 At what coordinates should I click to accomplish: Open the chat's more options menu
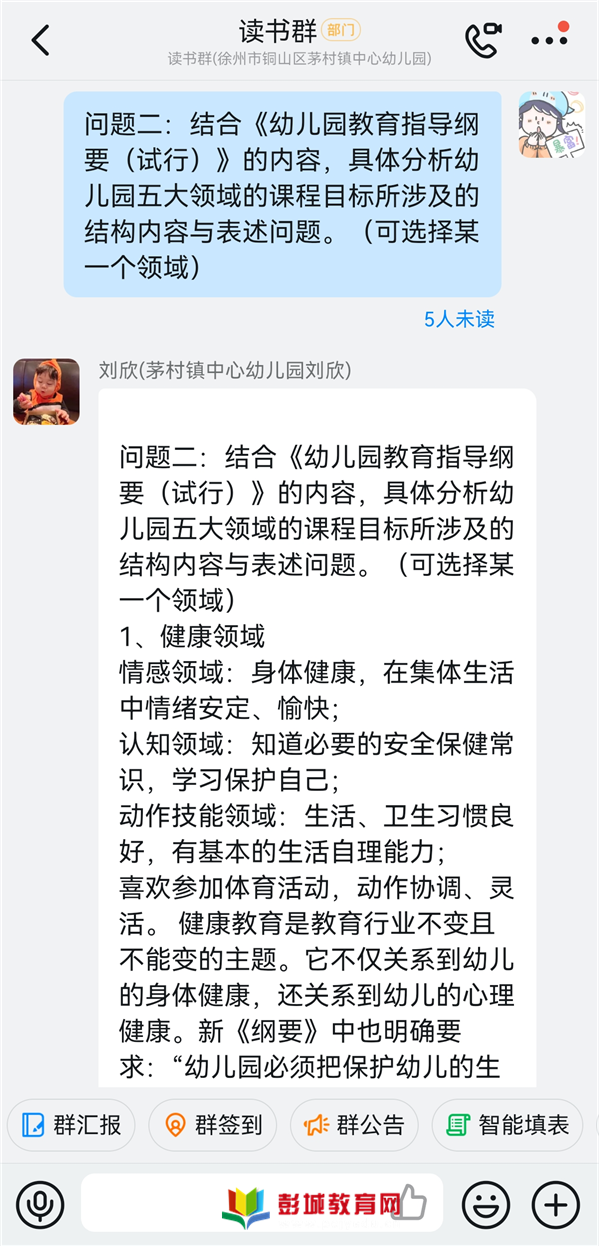(549, 41)
